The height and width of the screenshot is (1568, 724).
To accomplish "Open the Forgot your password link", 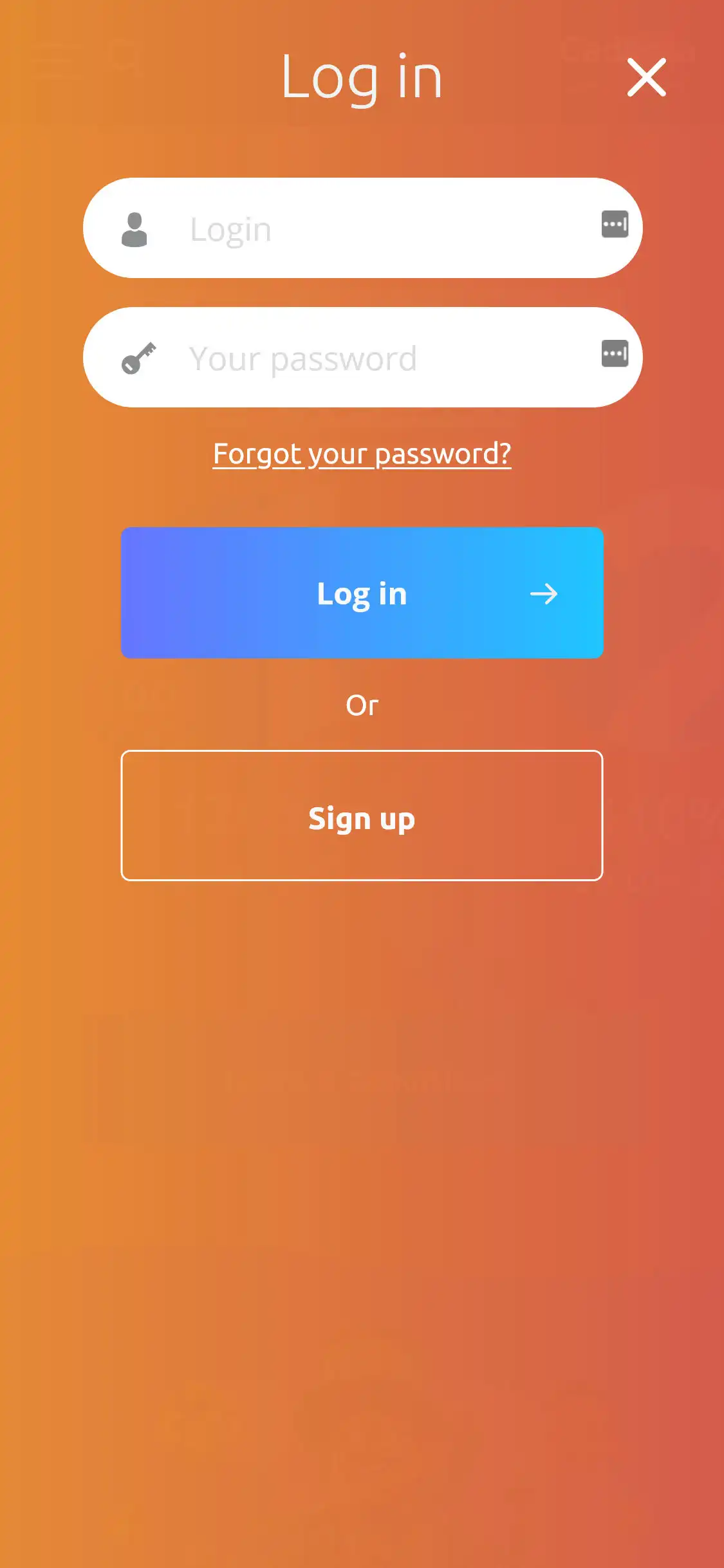I will pos(362,454).
